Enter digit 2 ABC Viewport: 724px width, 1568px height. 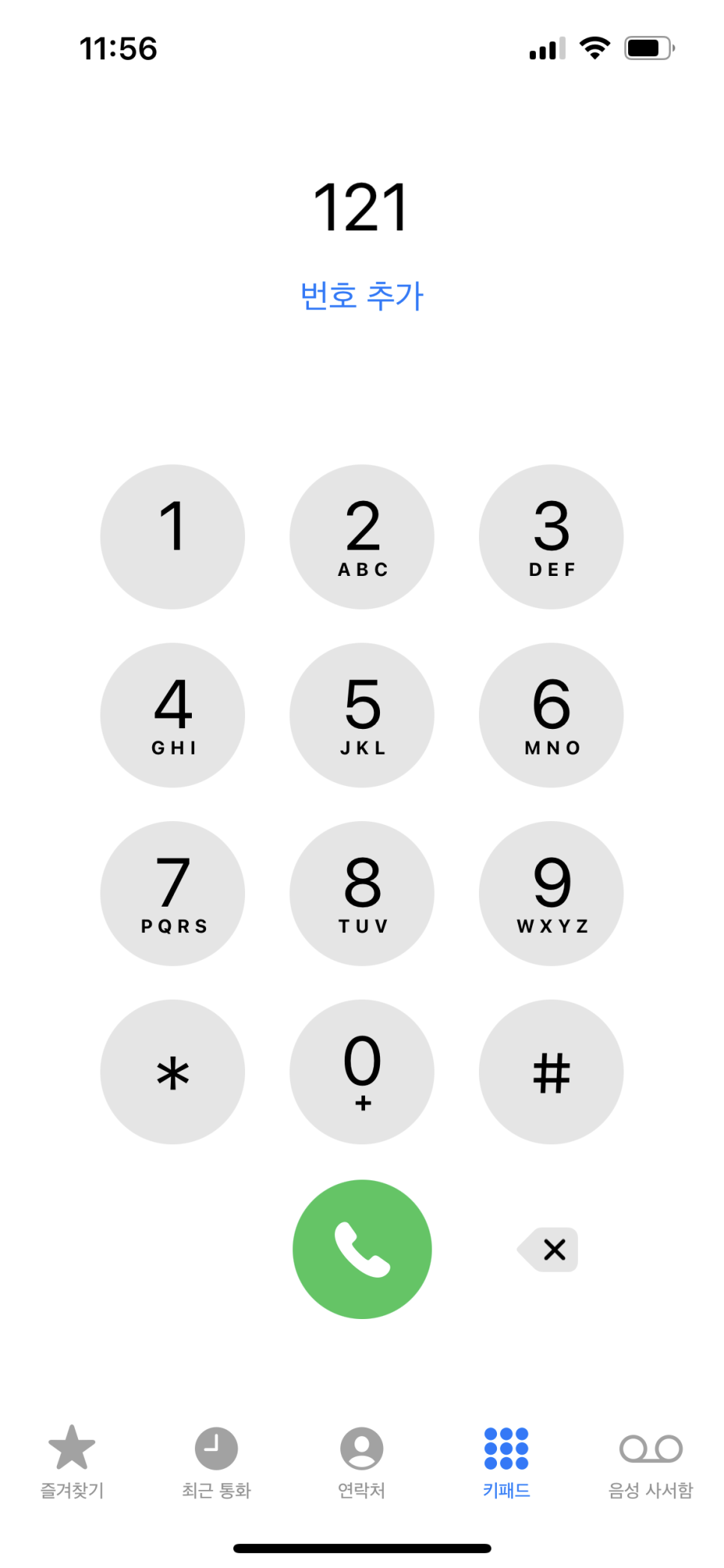(x=362, y=537)
